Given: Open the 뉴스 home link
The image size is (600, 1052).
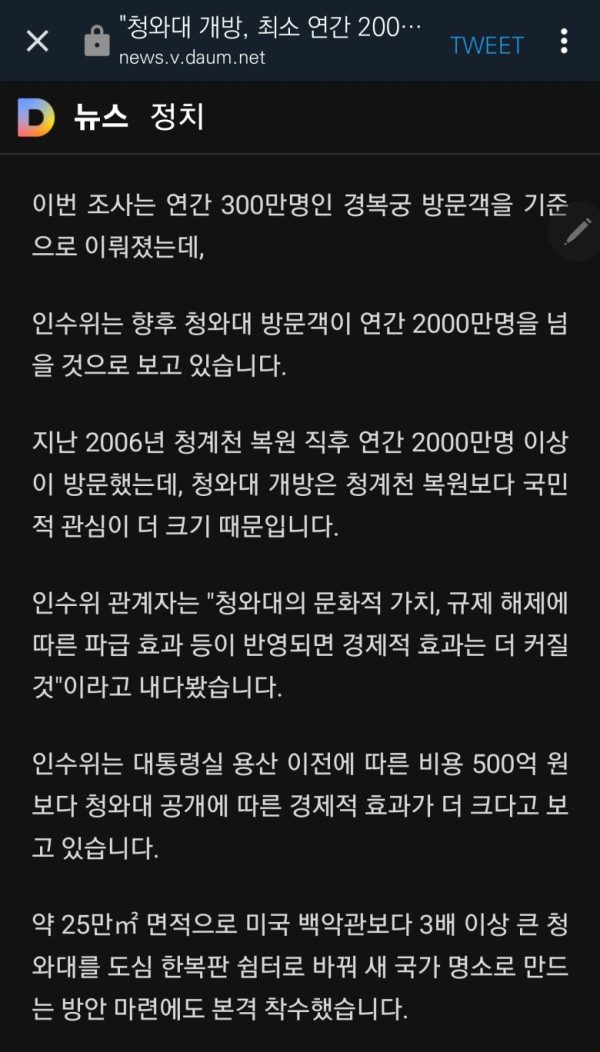Looking at the screenshot, I should click(x=100, y=118).
